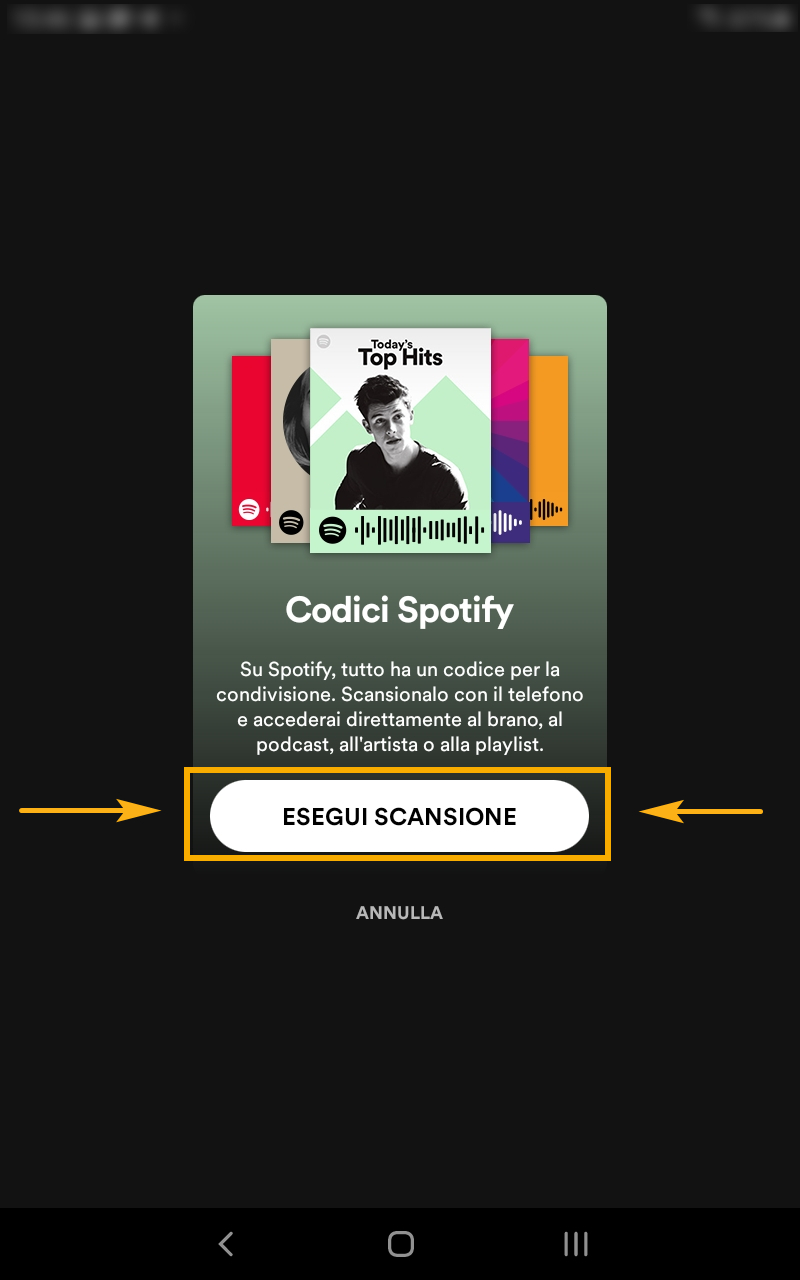Open recent apps from the navigation bar
Screen dimensions: 800x1280
[576, 1244]
